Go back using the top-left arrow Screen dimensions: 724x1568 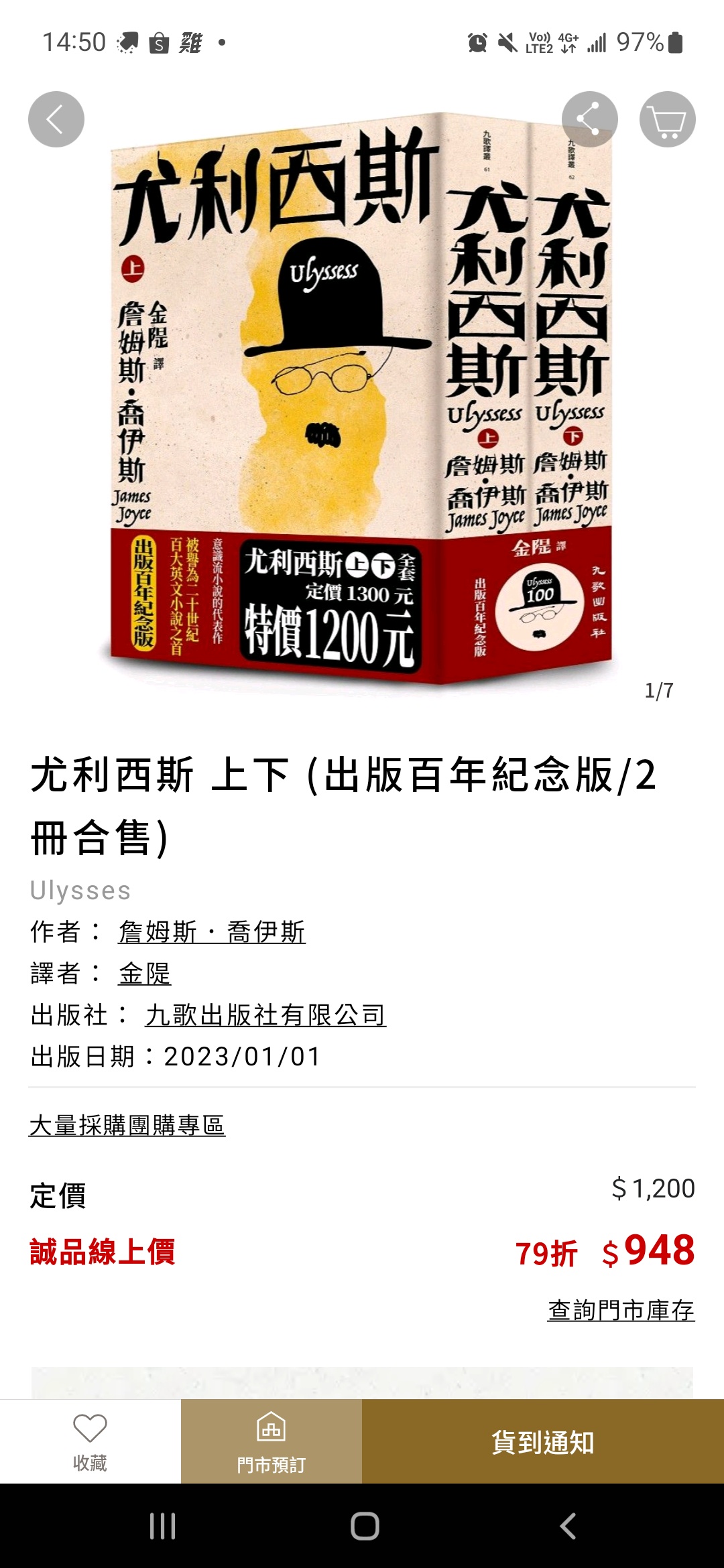56,119
